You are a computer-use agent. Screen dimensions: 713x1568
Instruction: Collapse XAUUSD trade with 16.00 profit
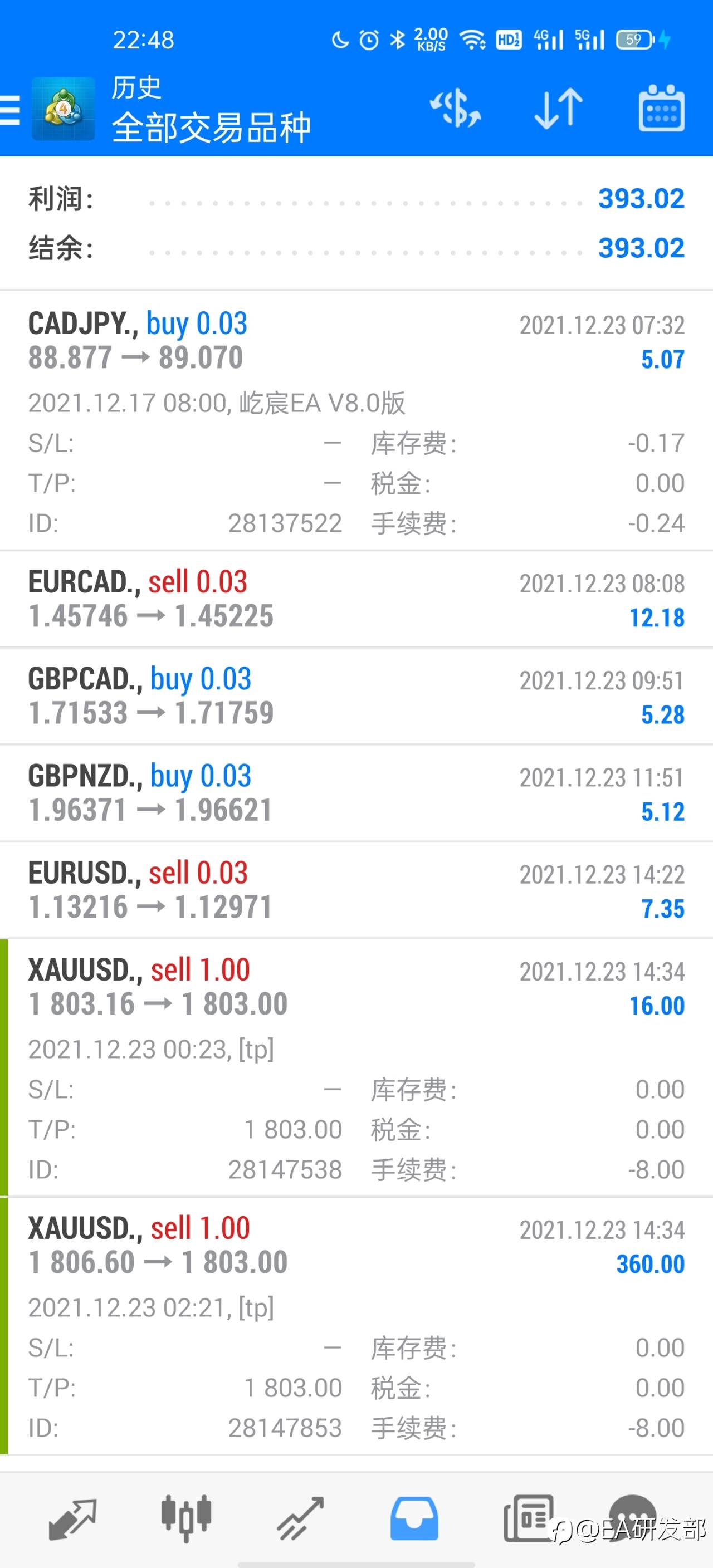coord(356,1067)
